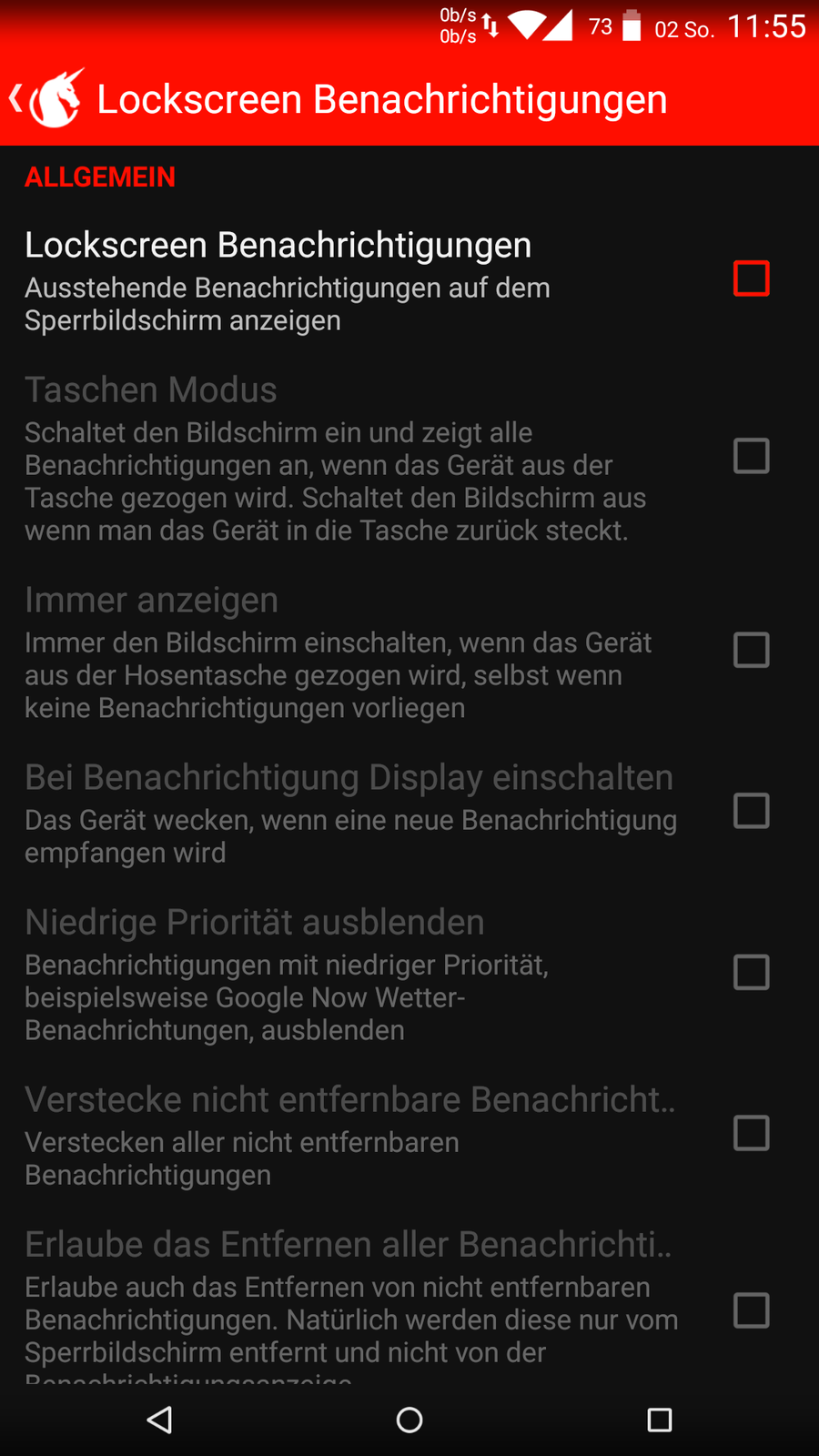The image size is (819, 1456).
Task: Tick Verstecke nicht entfernbare Benachrichtigungen checkbox
Action: click(751, 1134)
